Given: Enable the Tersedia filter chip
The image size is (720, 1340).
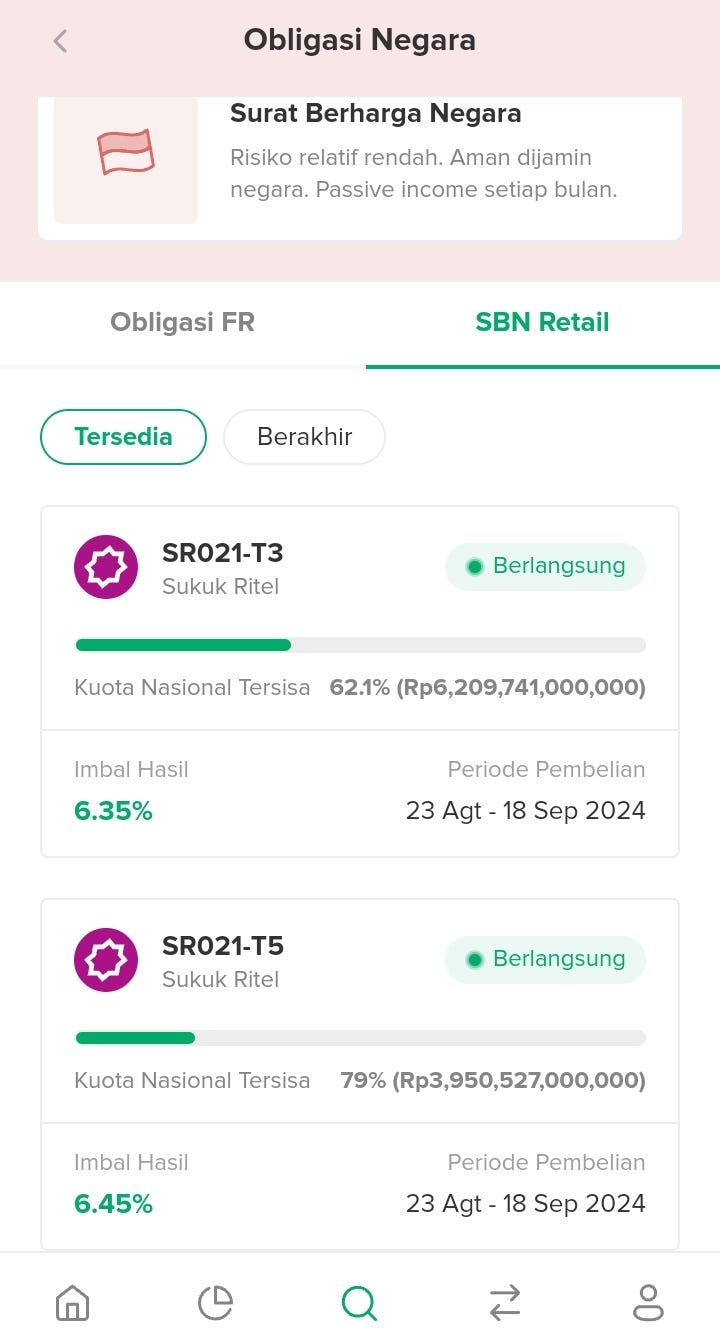Looking at the screenshot, I should click(123, 437).
